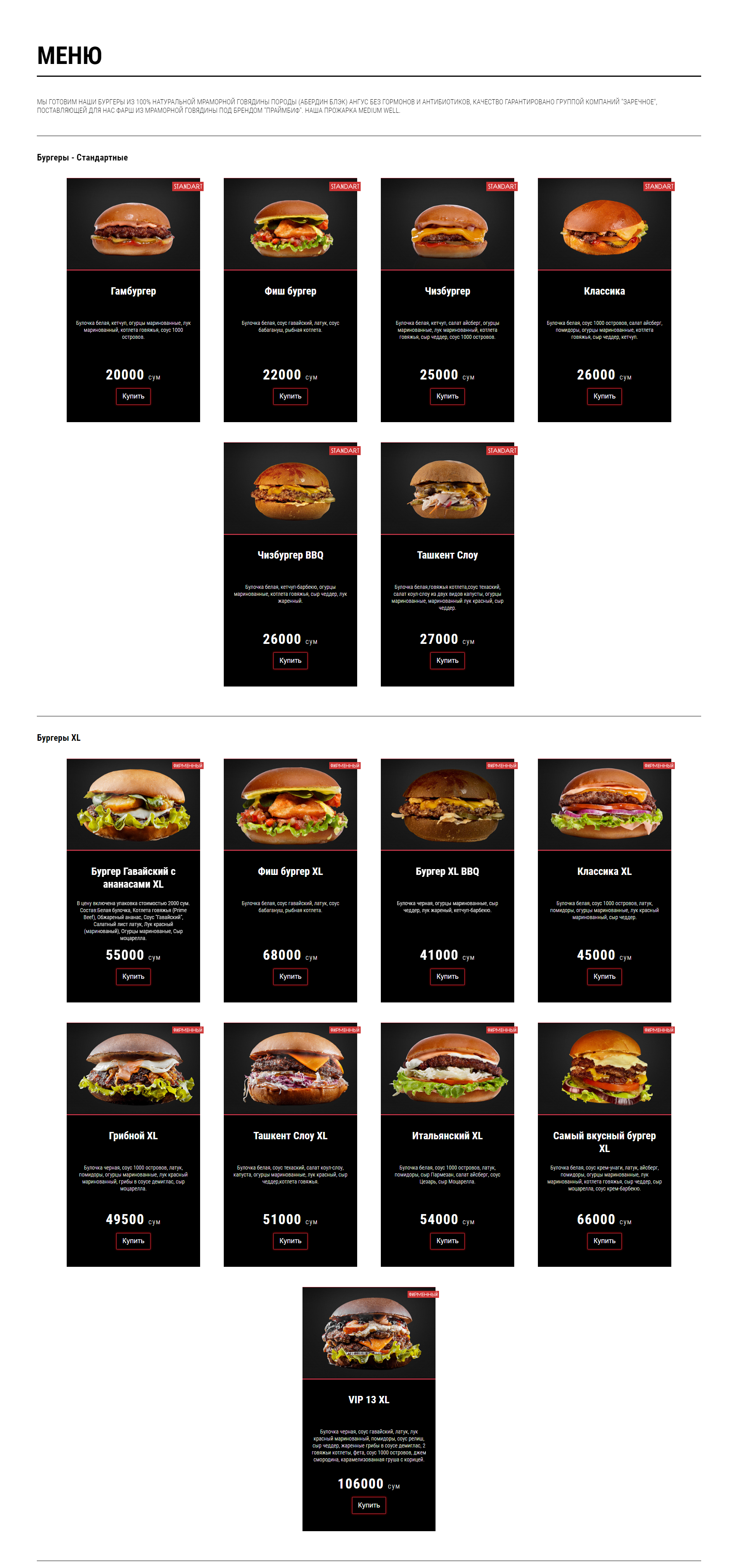Buy the Итальянский XL burger
Viewport: 738px width, 1568px height.
pyautogui.click(x=447, y=1240)
